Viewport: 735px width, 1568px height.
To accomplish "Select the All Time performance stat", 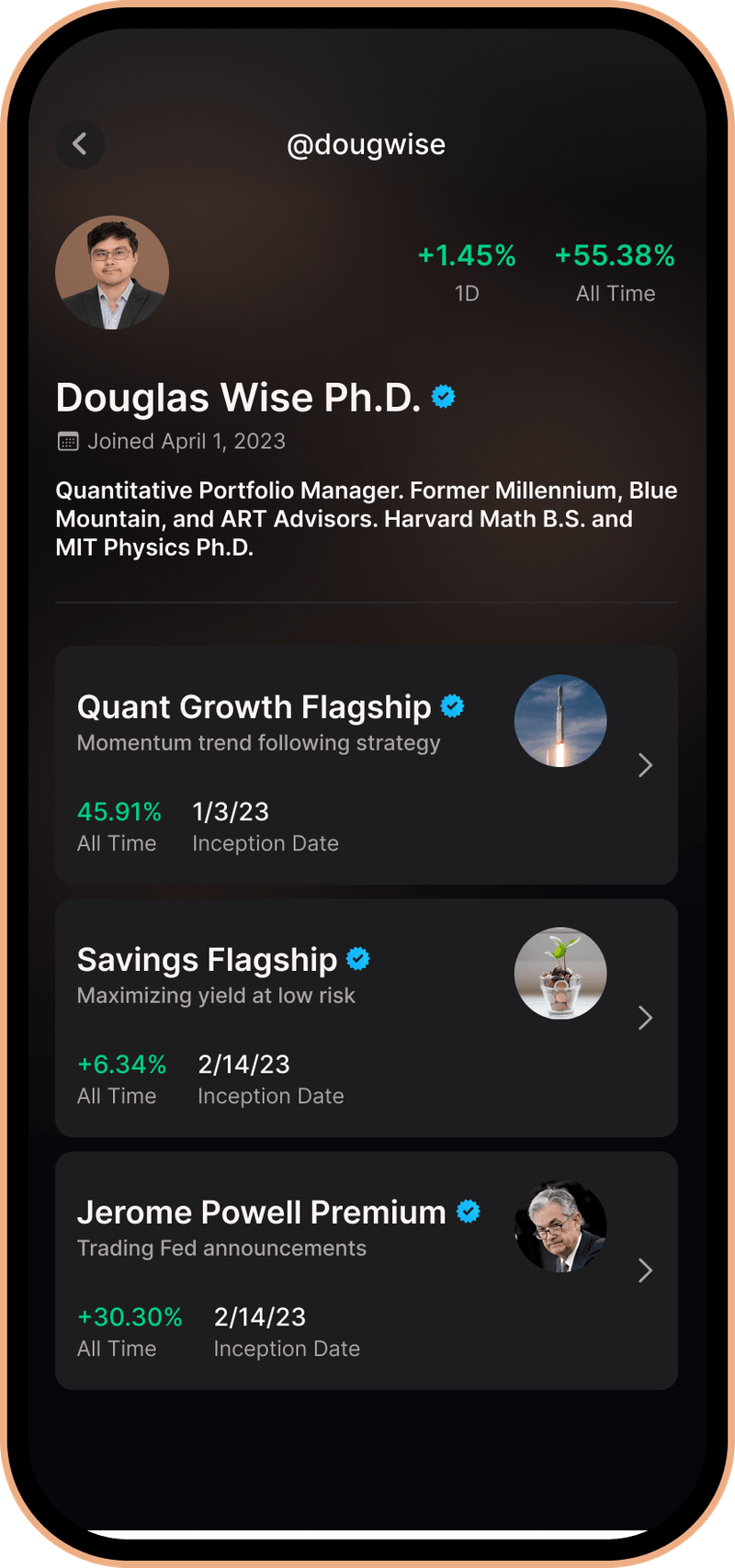I will [x=615, y=294].
